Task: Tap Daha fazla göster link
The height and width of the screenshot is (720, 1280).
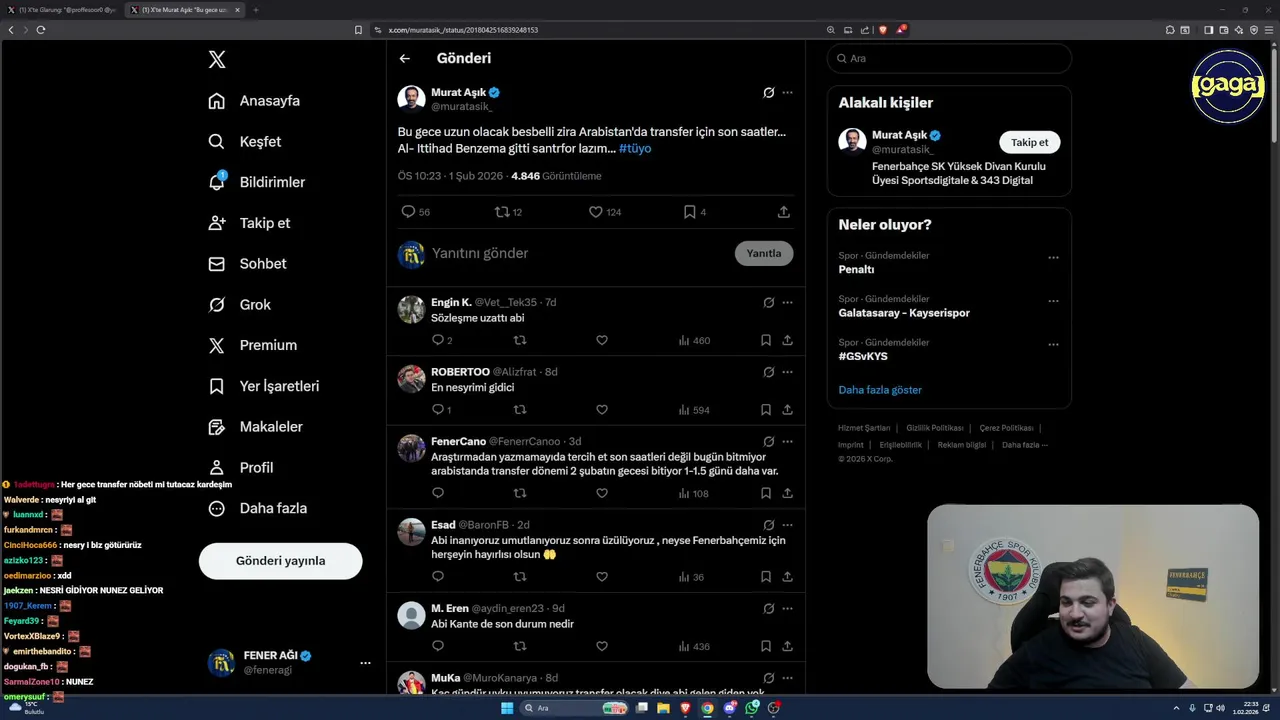Action: click(880, 390)
